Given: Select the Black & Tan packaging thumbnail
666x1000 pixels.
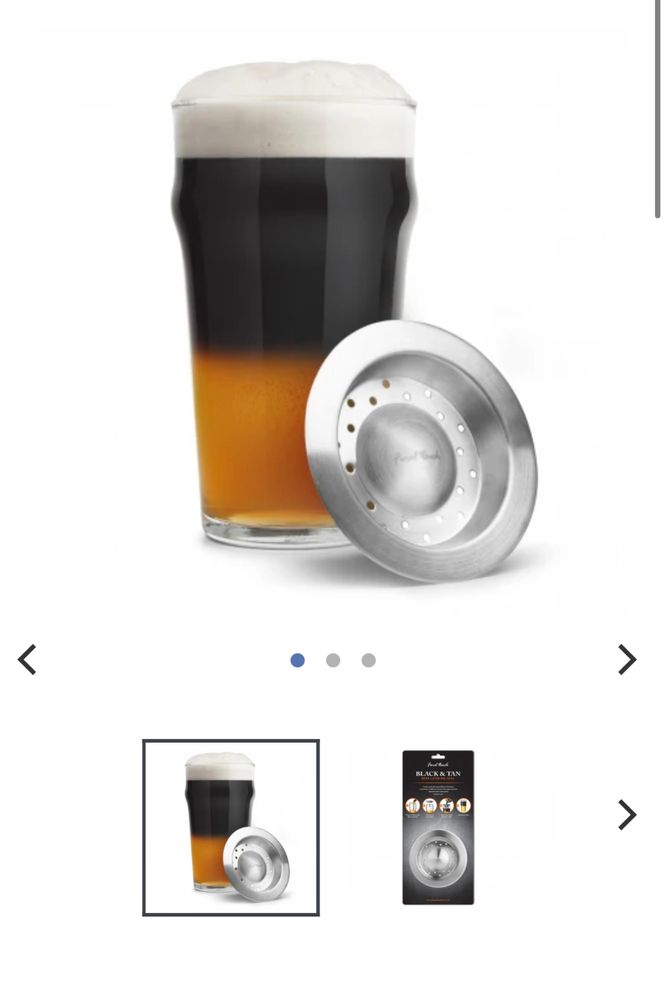Looking at the screenshot, I should (x=438, y=828).
